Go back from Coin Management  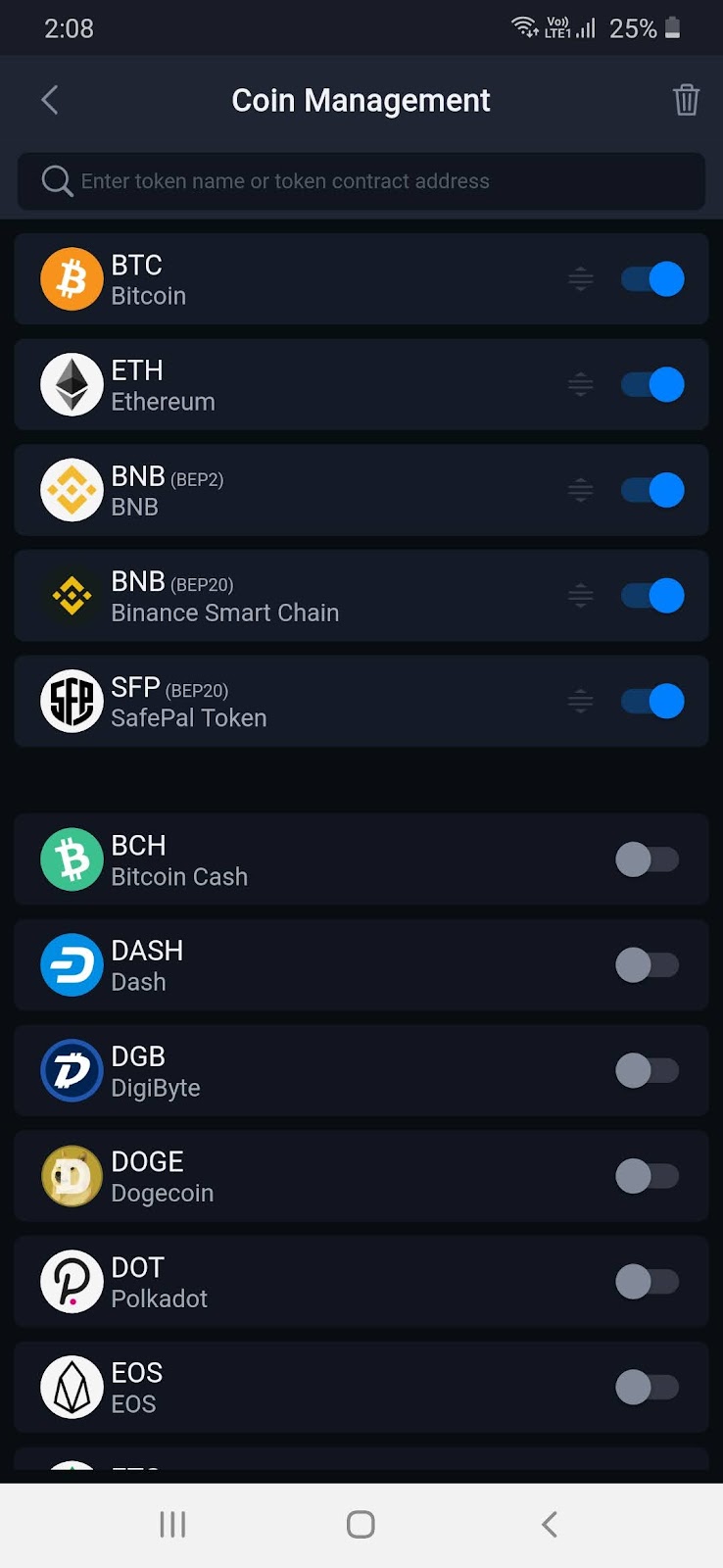pos(50,100)
